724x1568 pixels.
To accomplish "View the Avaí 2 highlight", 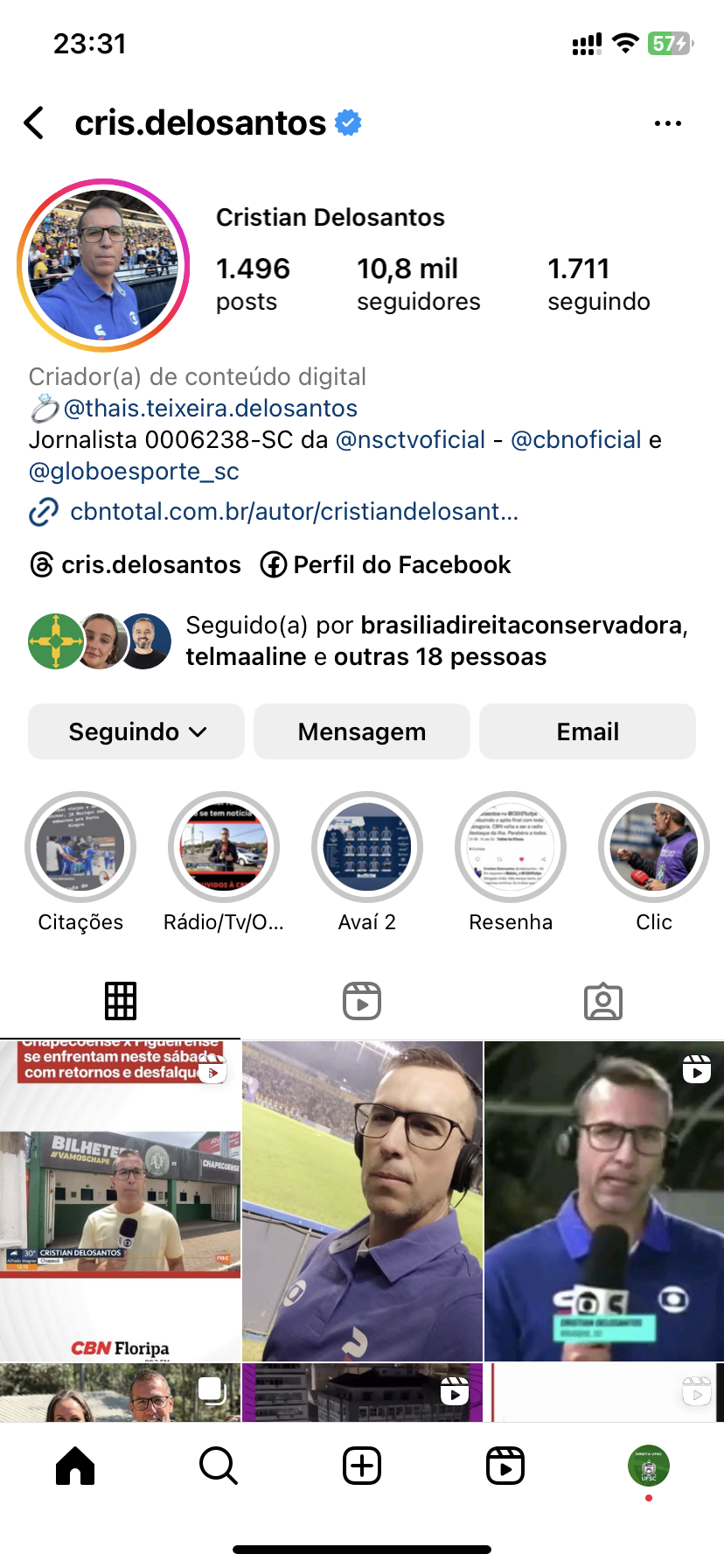I will click(x=367, y=847).
